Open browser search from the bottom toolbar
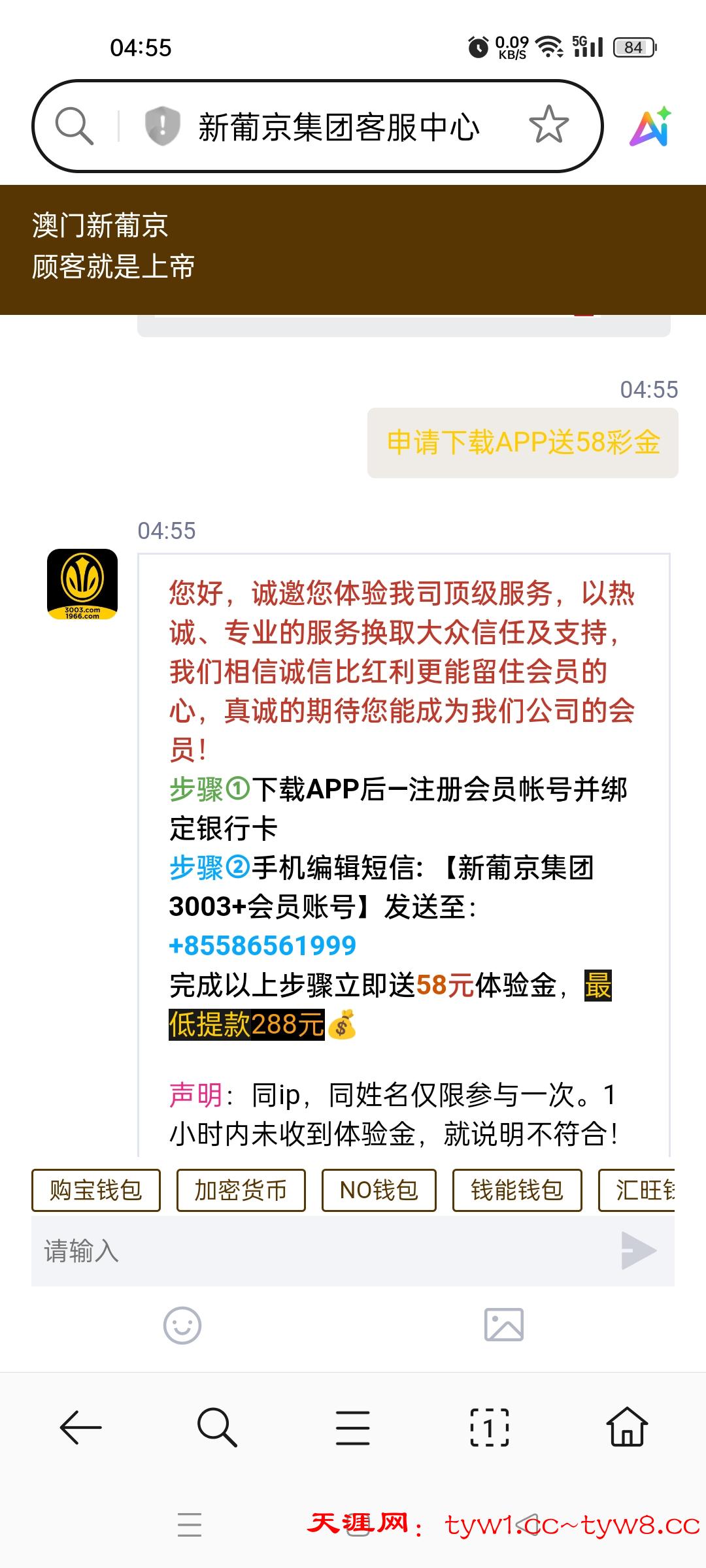Image resolution: width=706 pixels, height=1568 pixels. click(216, 1428)
